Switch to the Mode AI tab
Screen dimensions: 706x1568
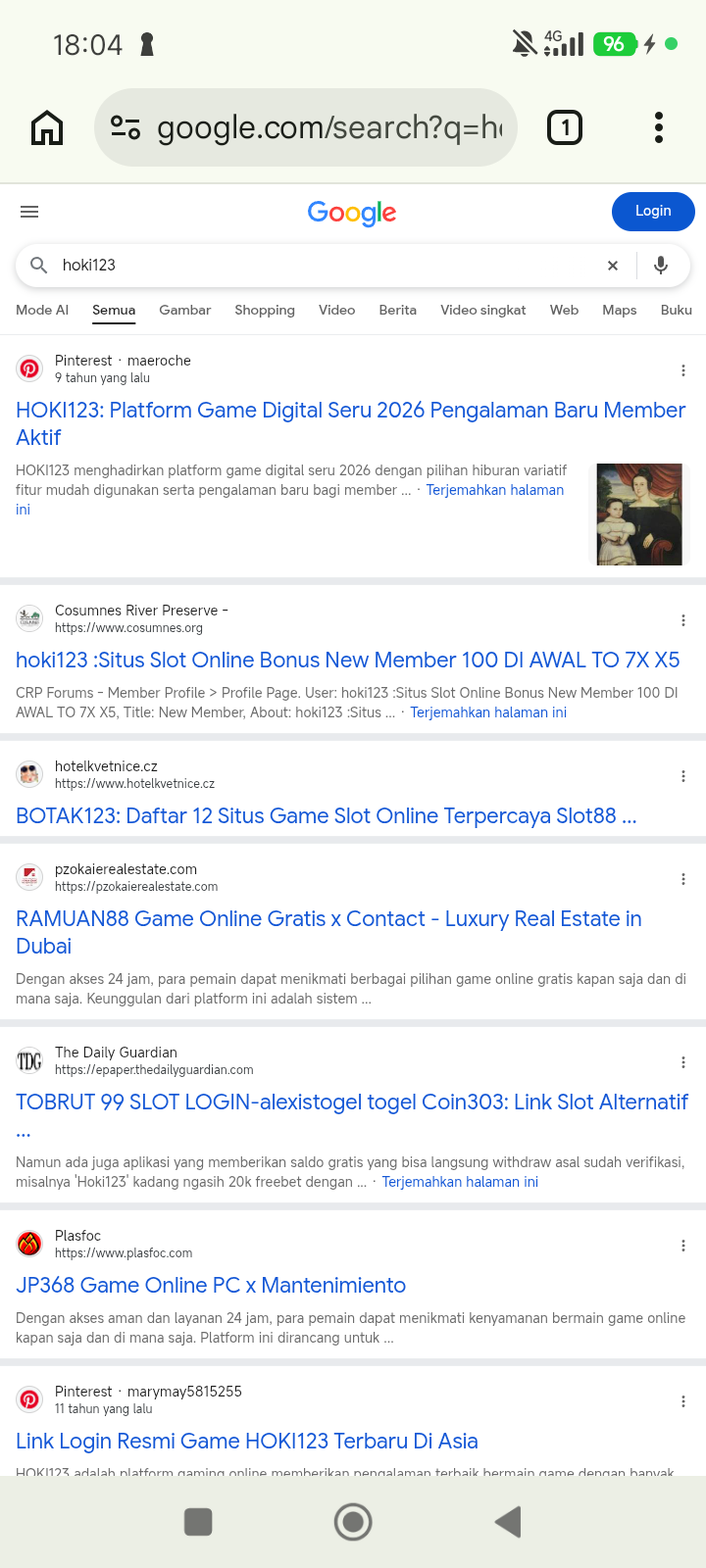(42, 310)
